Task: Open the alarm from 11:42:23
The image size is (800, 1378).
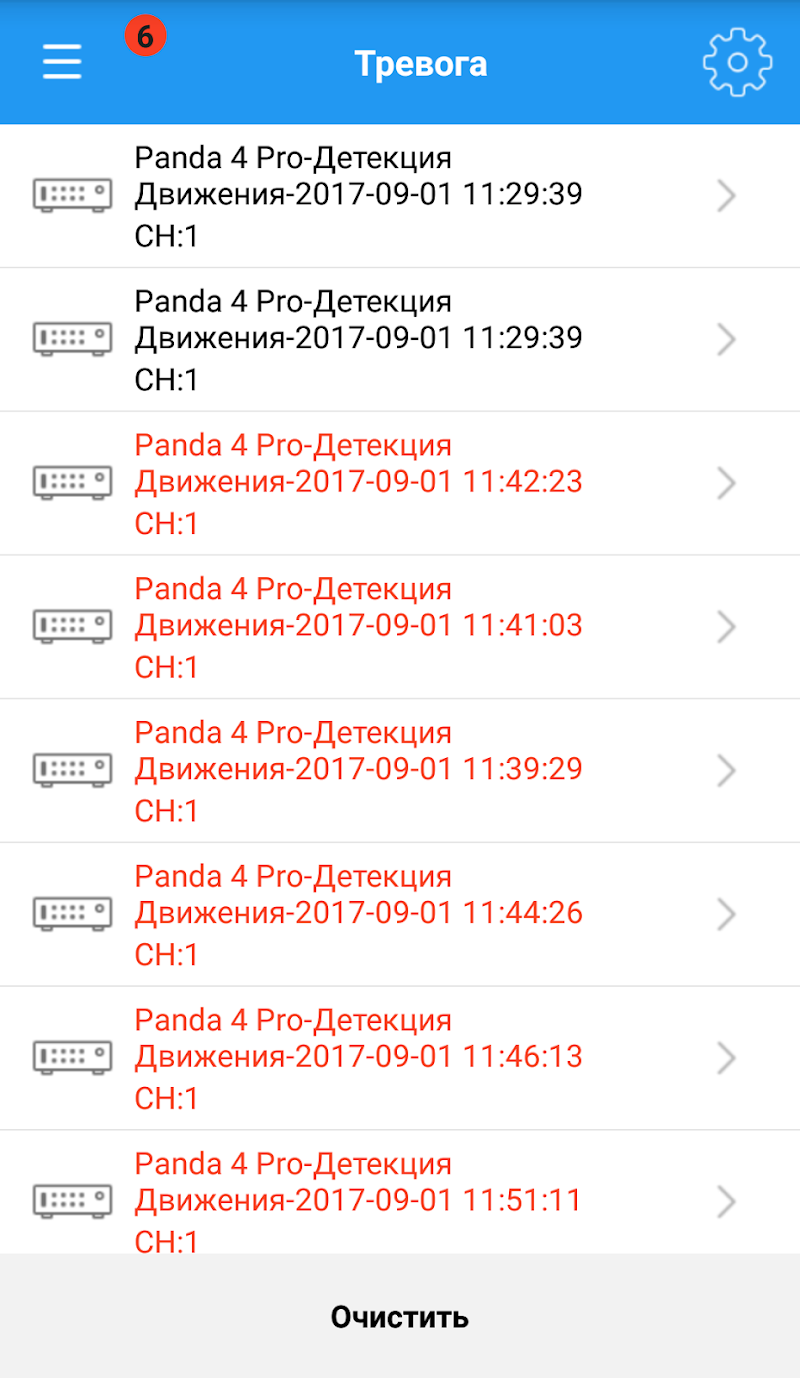Action: pyautogui.click(x=400, y=483)
